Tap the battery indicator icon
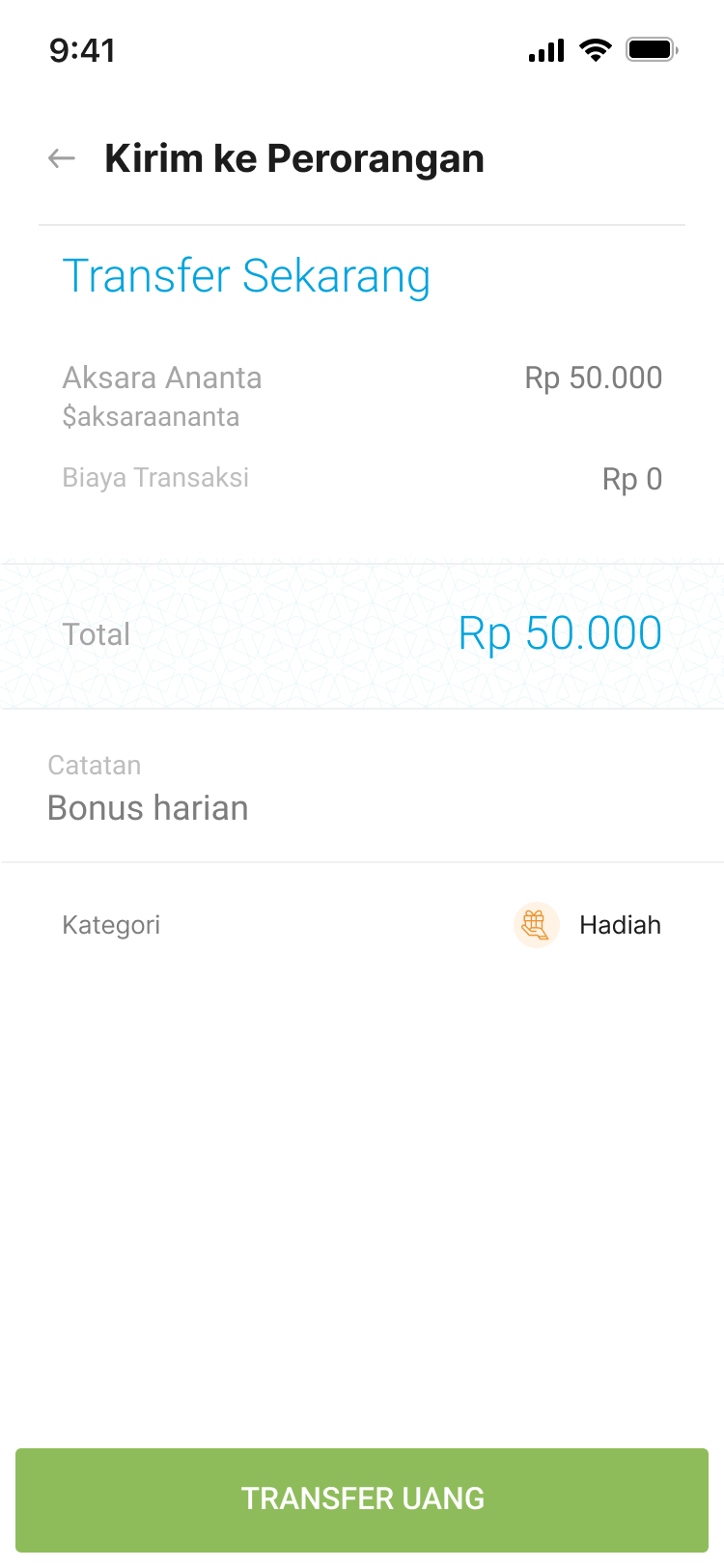 pyautogui.click(x=652, y=50)
